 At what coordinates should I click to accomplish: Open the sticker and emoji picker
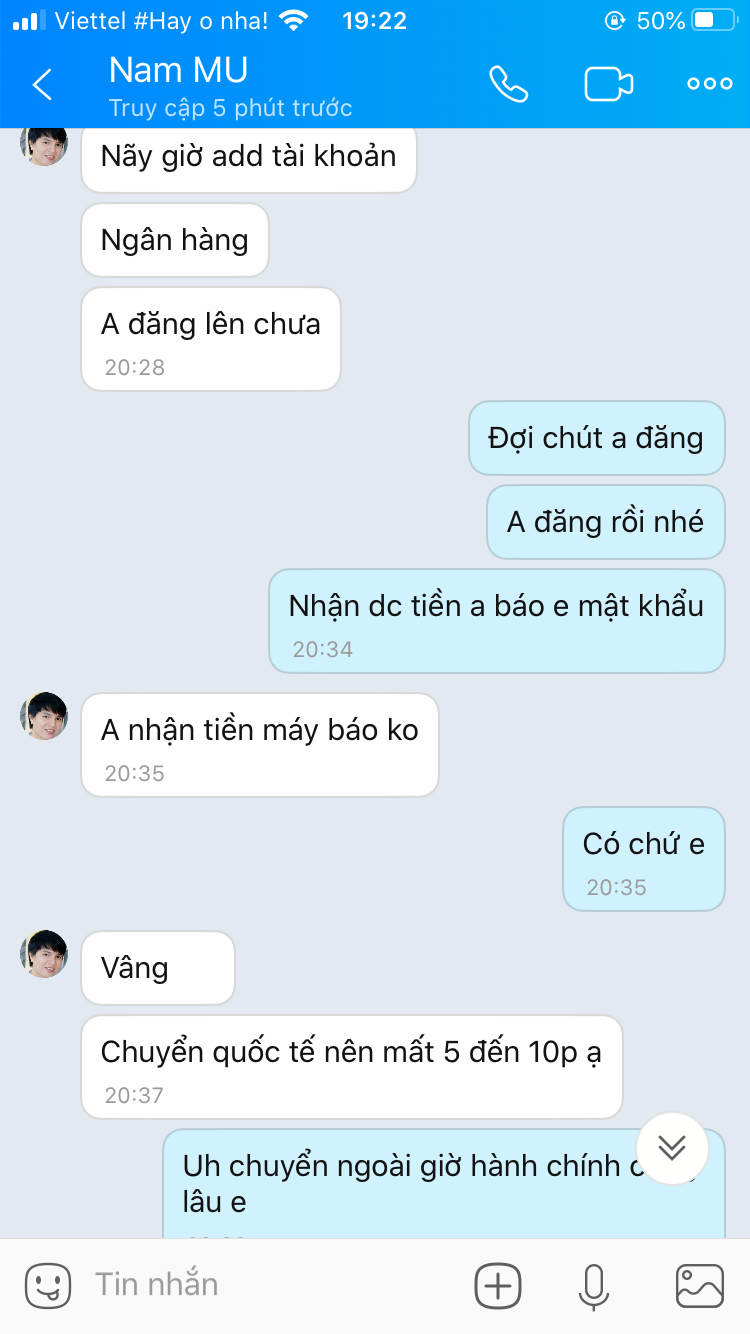[x=48, y=1285]
